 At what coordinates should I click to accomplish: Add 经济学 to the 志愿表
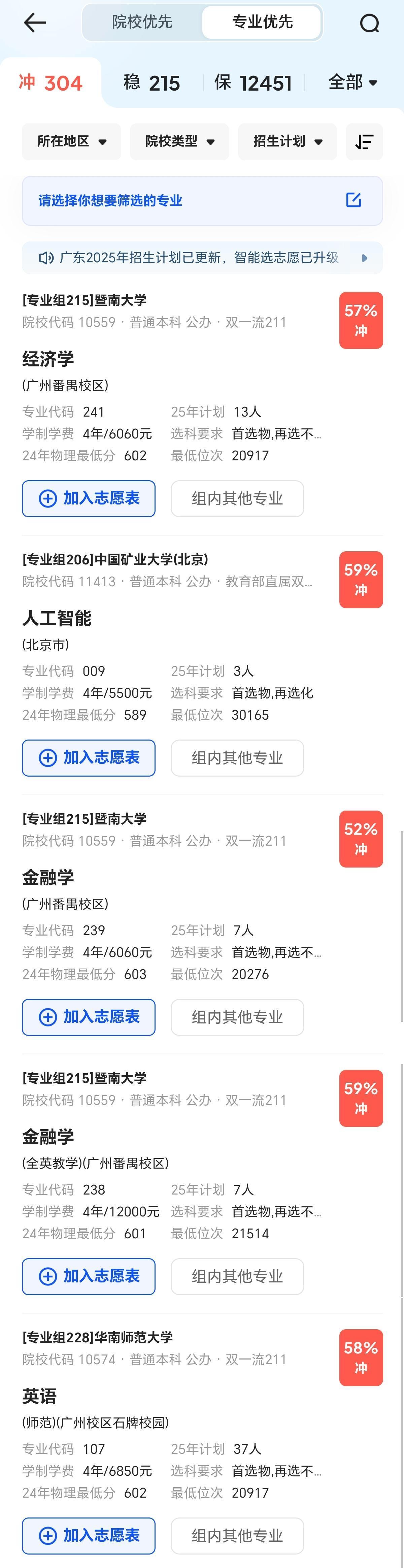coord(89,498)
